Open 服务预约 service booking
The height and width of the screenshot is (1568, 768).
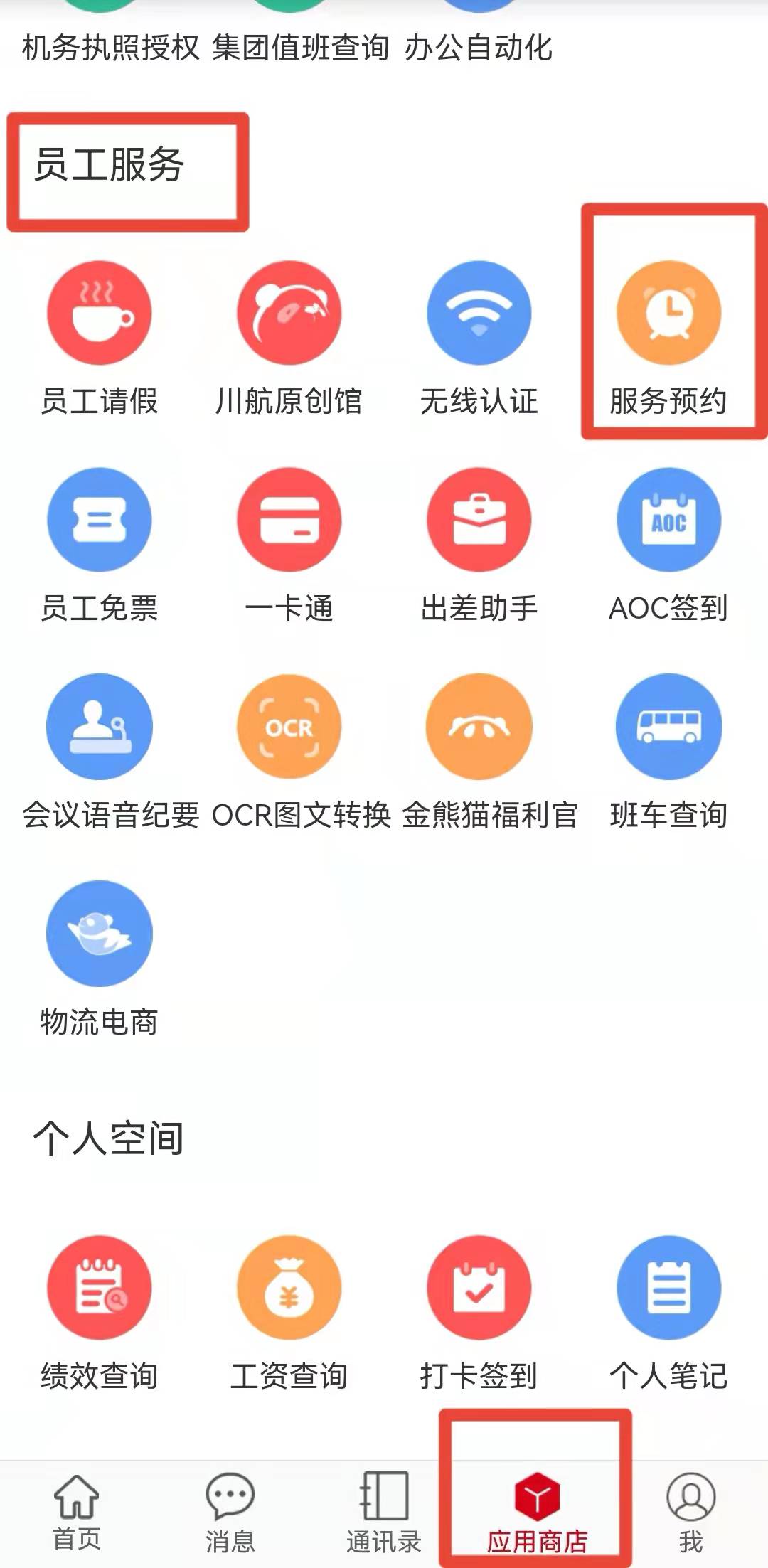(668, 314)
